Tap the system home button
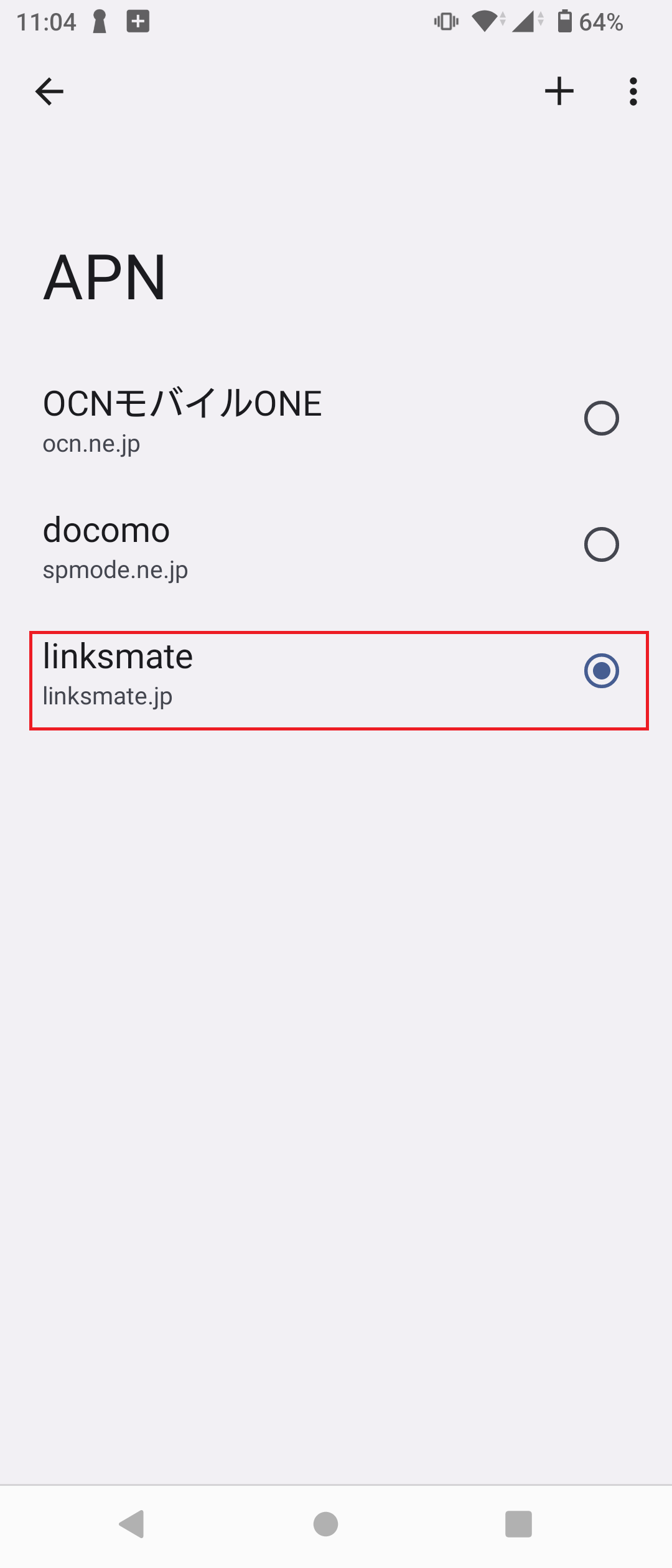The width and height of the screenshot is (672, 1568). [x=325, y=1524]
